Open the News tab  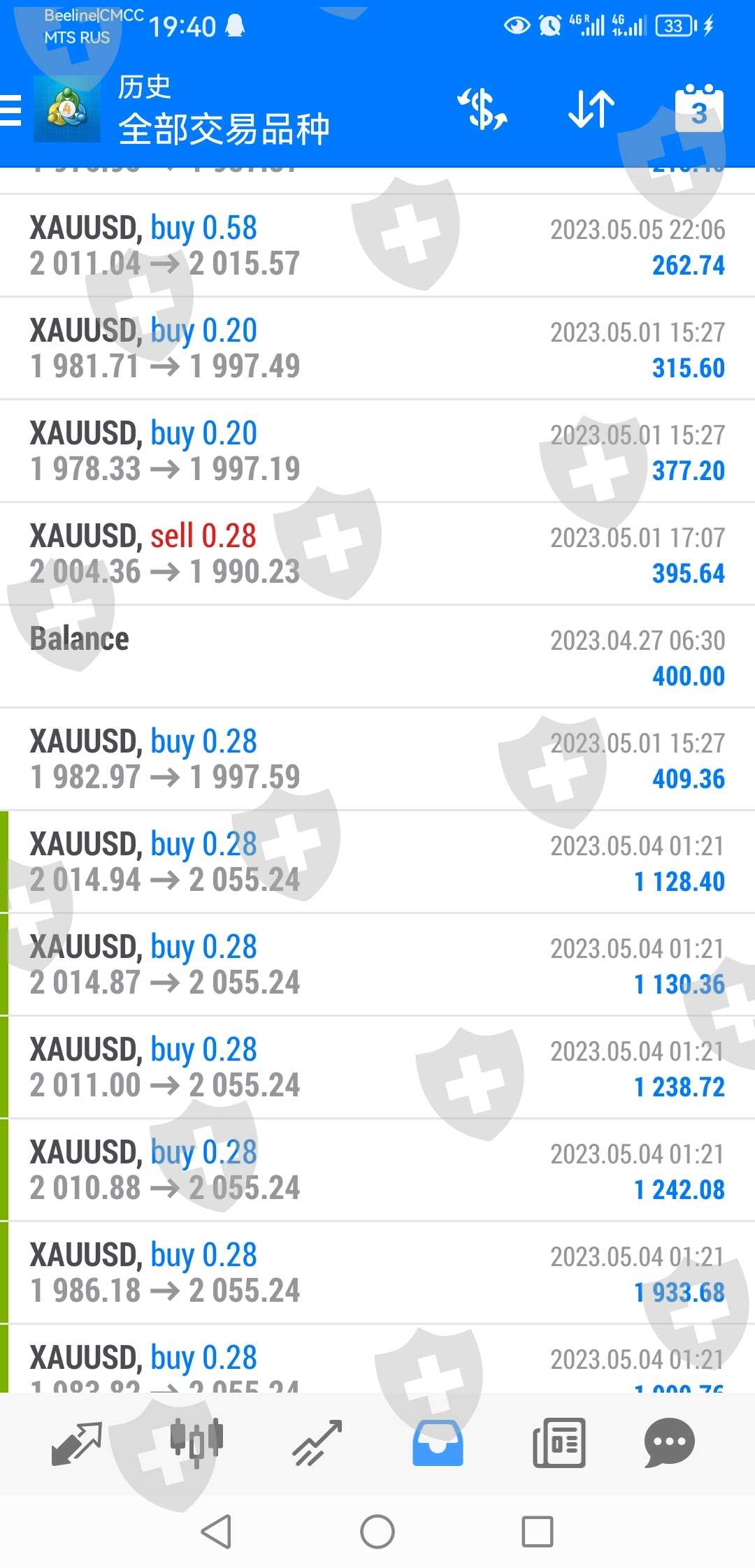coord(559,1443)
